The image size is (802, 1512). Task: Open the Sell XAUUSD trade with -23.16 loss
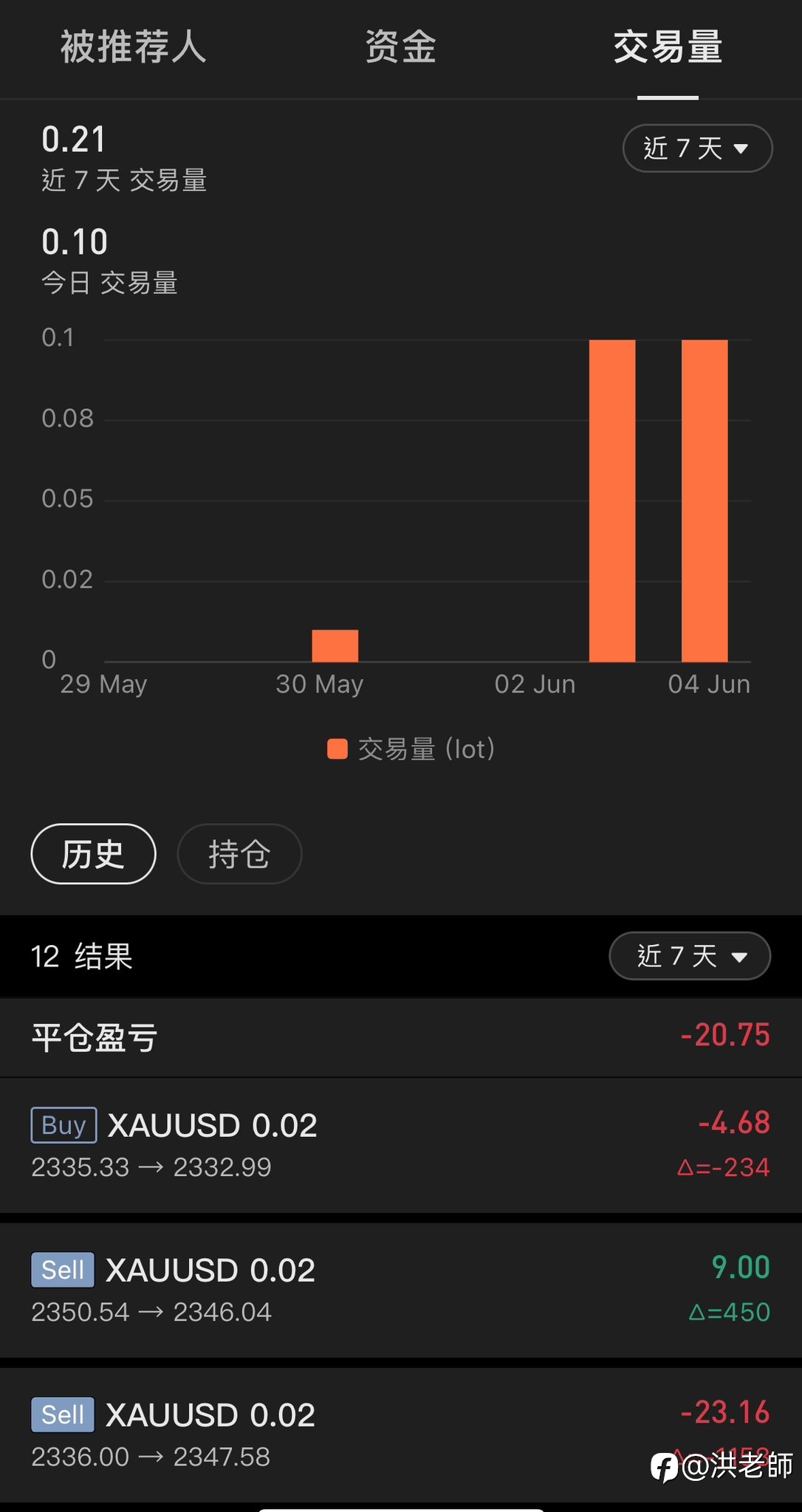tap(401, 1434)
